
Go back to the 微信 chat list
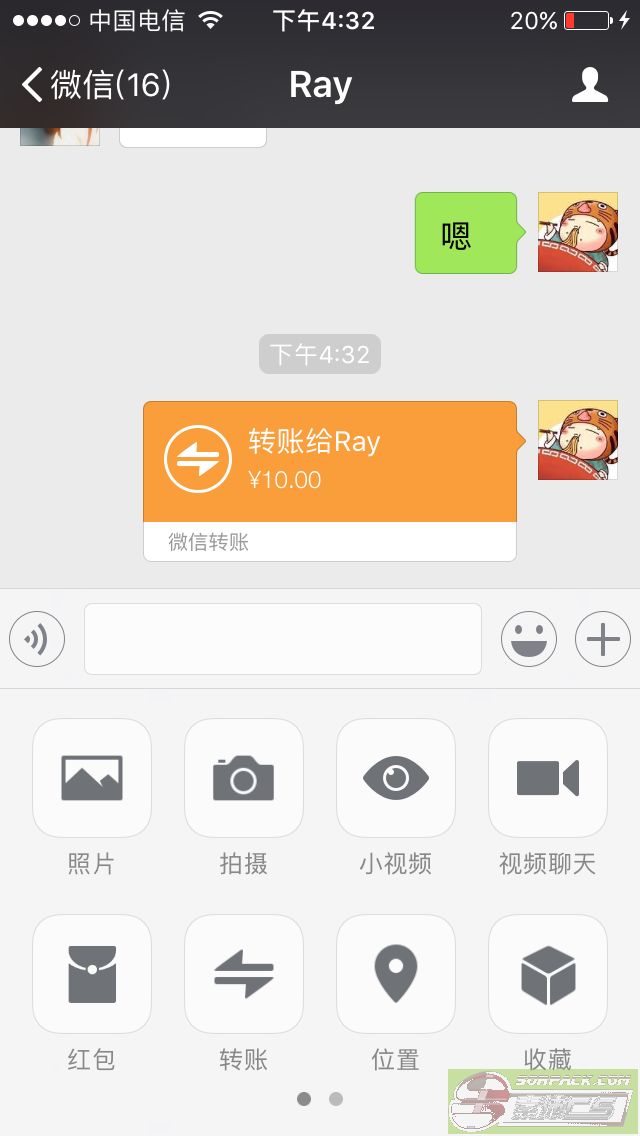point(95,85)
